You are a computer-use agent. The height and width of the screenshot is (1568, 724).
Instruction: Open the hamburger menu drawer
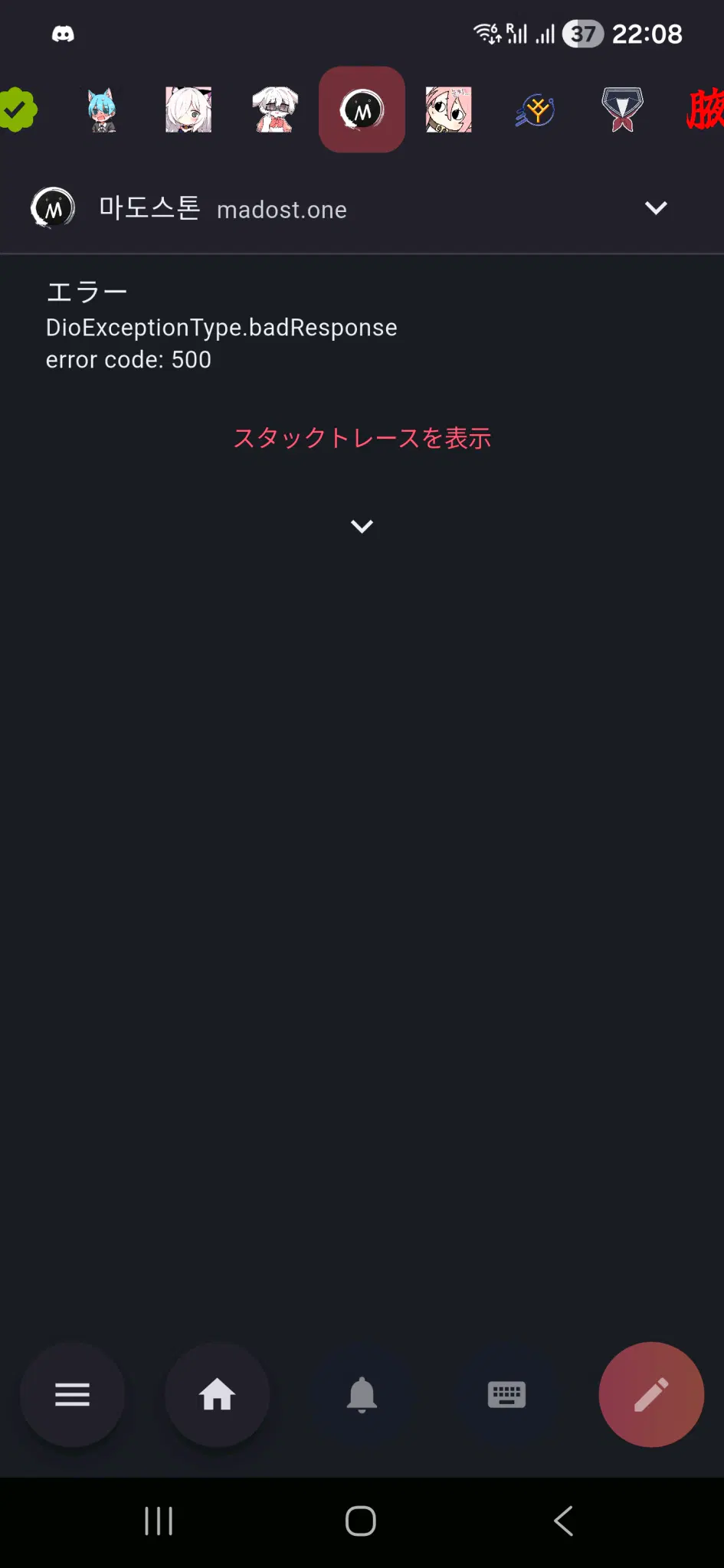point(72,1394)
